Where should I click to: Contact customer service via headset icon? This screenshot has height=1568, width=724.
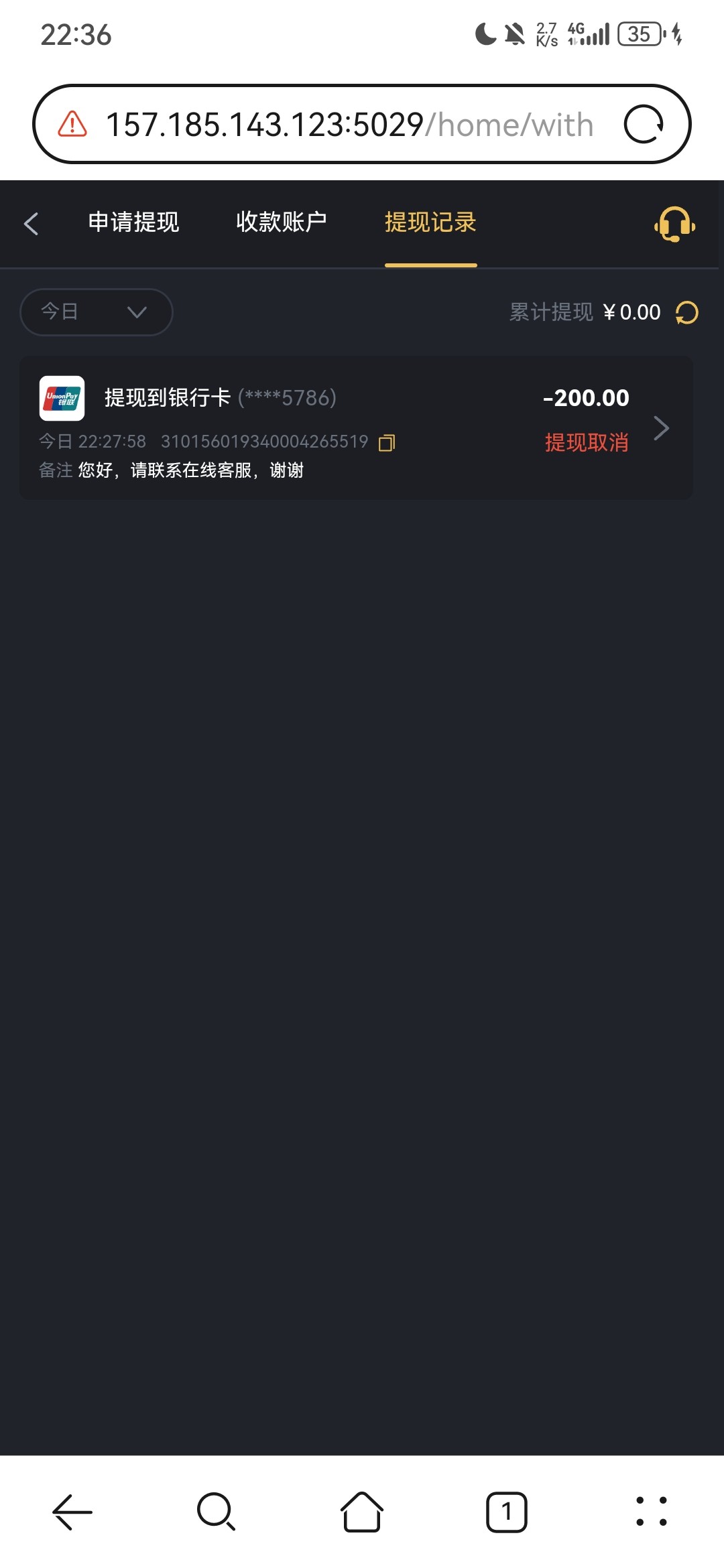[x=674, y=224]
